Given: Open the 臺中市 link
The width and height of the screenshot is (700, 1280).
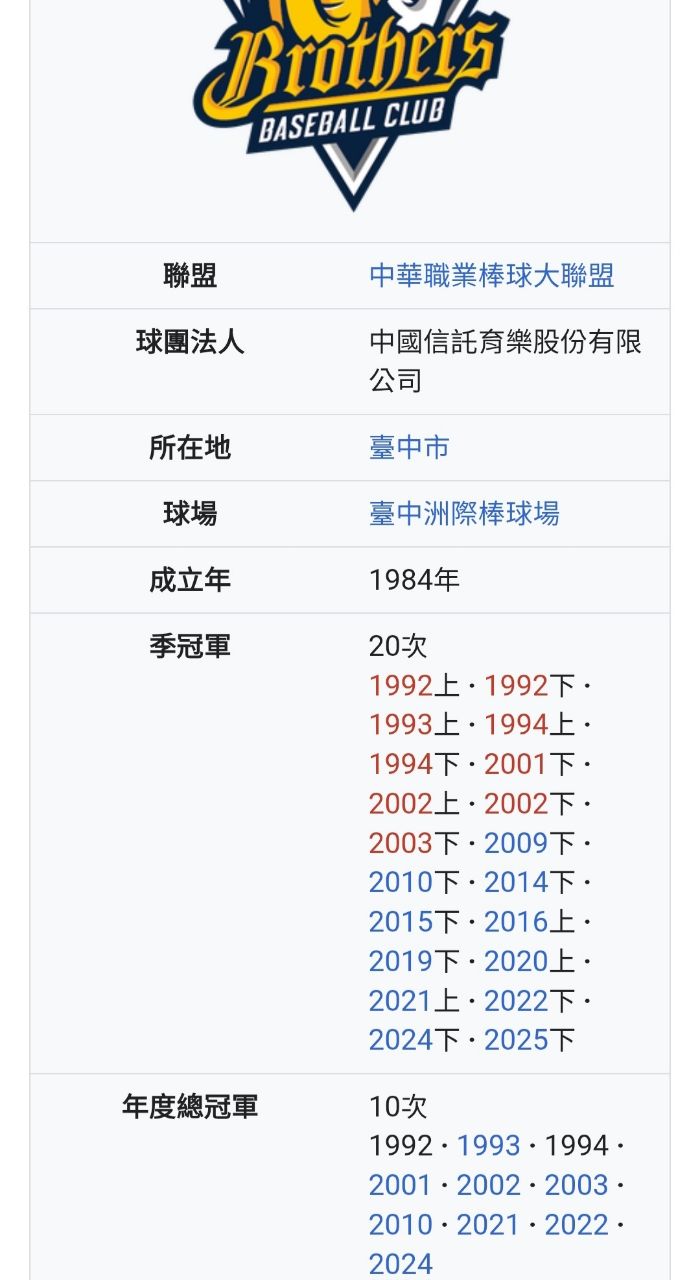Looking at the screenshot, I should pos(409,447).
